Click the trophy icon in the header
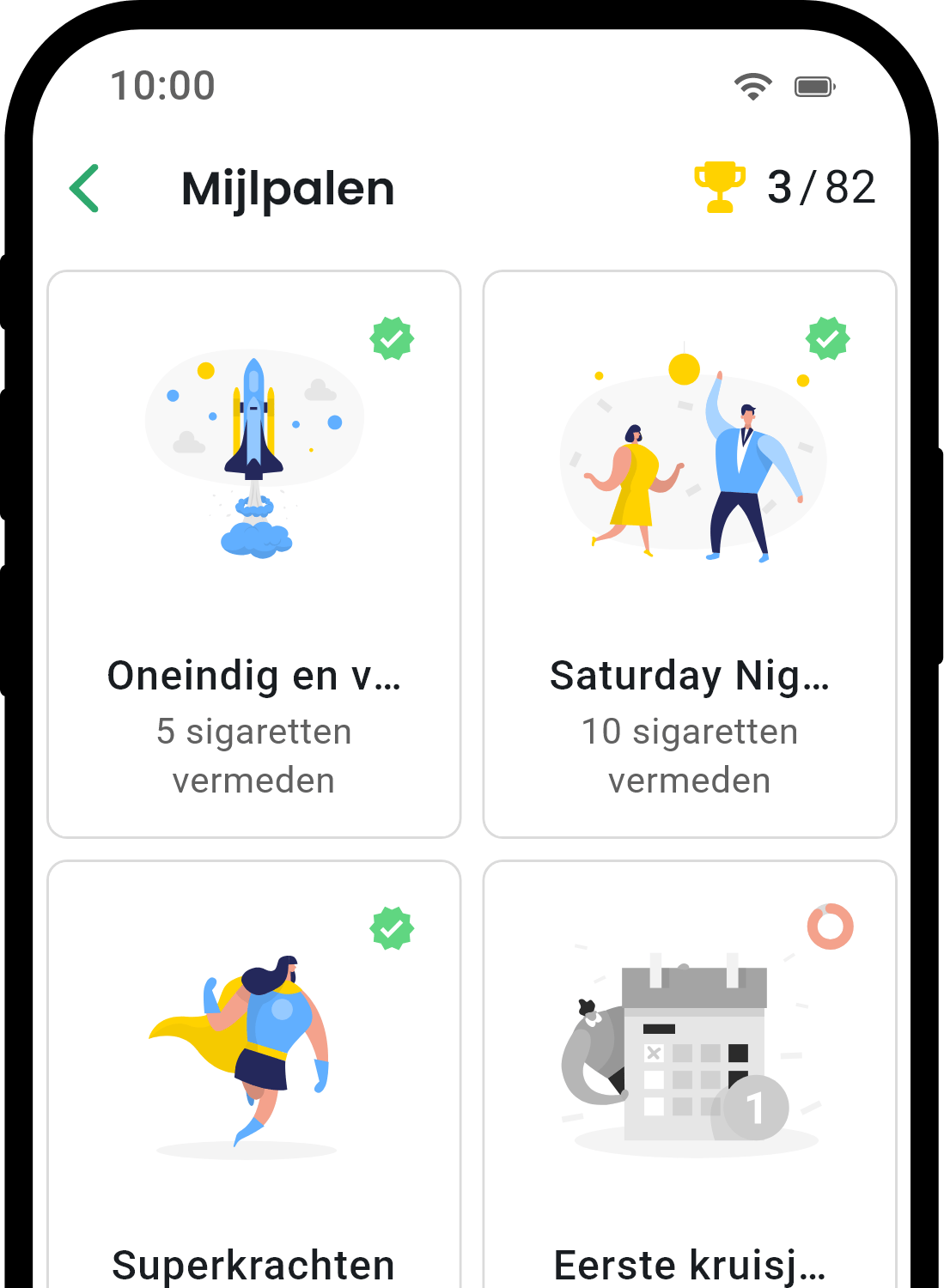 (719, 184)
